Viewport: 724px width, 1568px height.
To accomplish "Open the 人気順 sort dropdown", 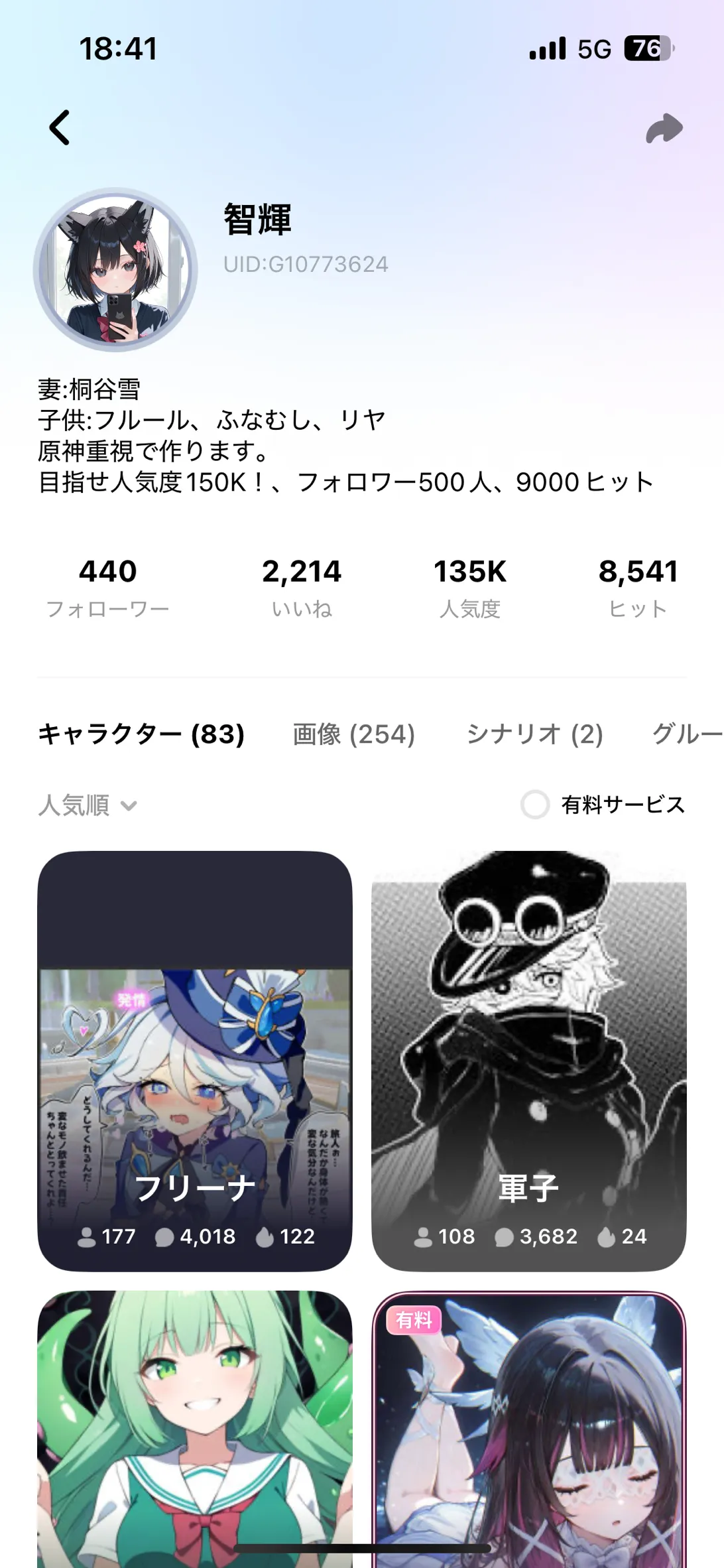I will tap(88, 805).
